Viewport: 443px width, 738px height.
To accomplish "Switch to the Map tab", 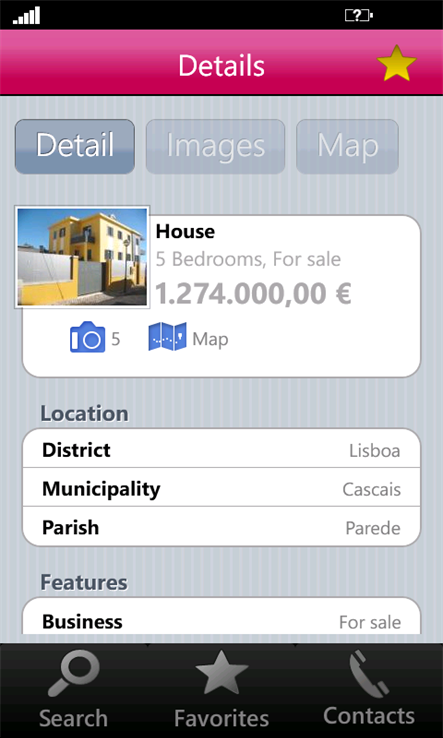I will [347, 146].
